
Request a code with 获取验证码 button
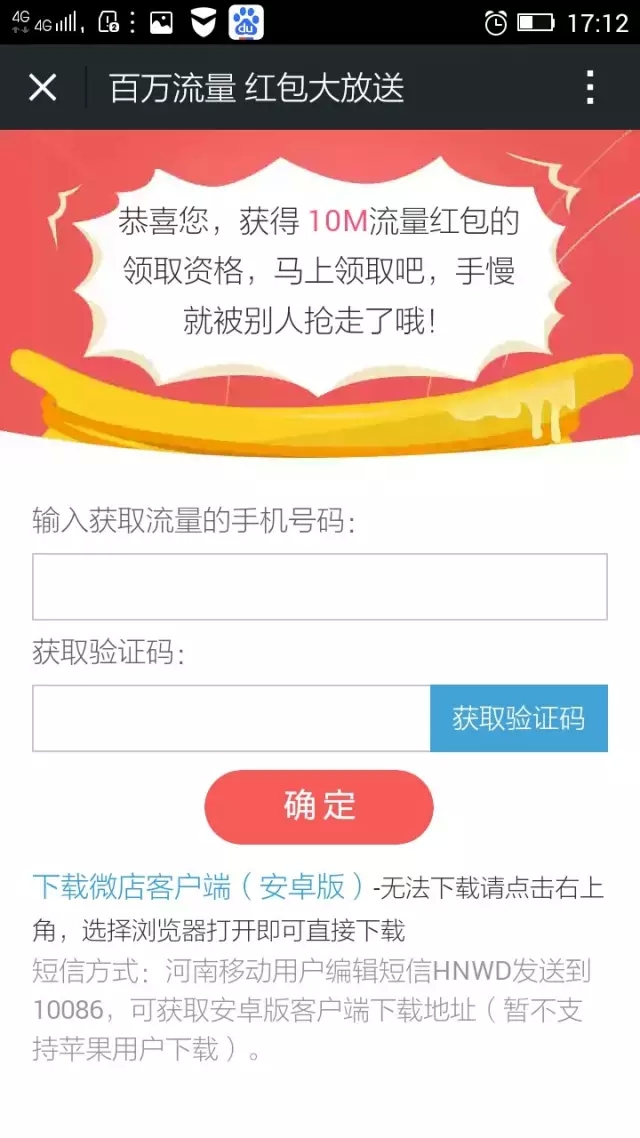click(518, 718)
